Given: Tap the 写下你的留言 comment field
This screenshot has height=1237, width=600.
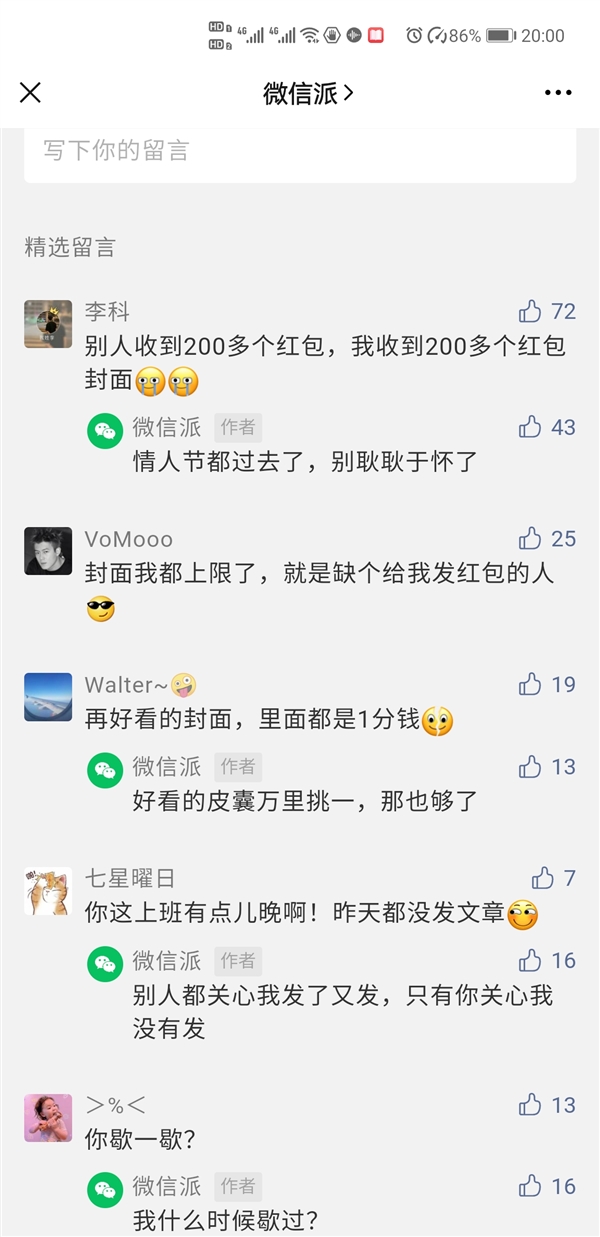Looking at the screenshot, I should point(300,152).
